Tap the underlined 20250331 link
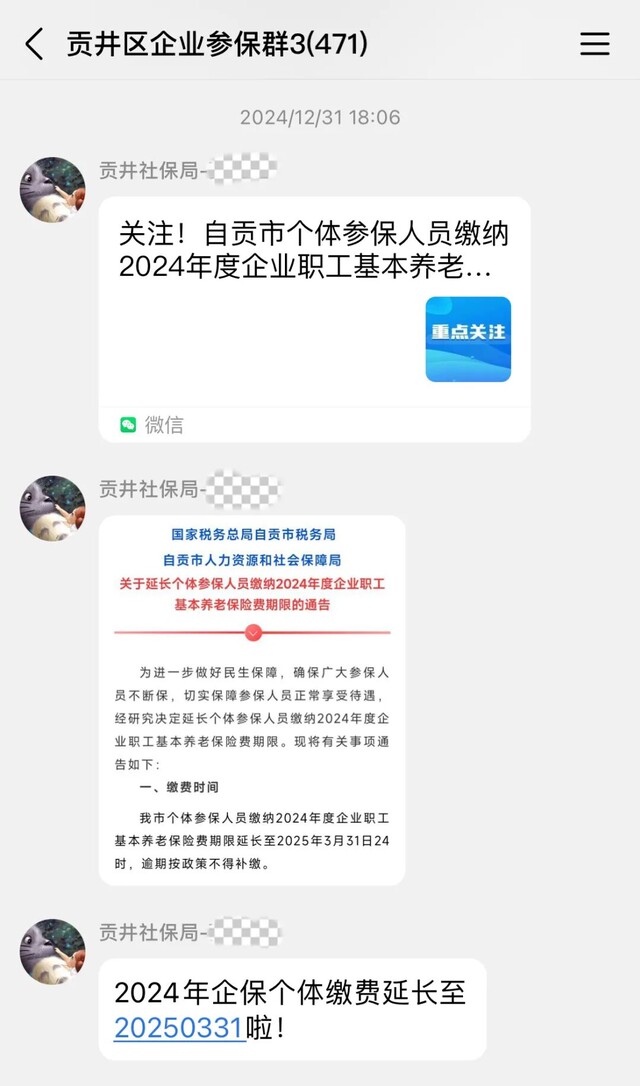The height and width of the screenshot is (1086, 640). [x=180, y=1027]
